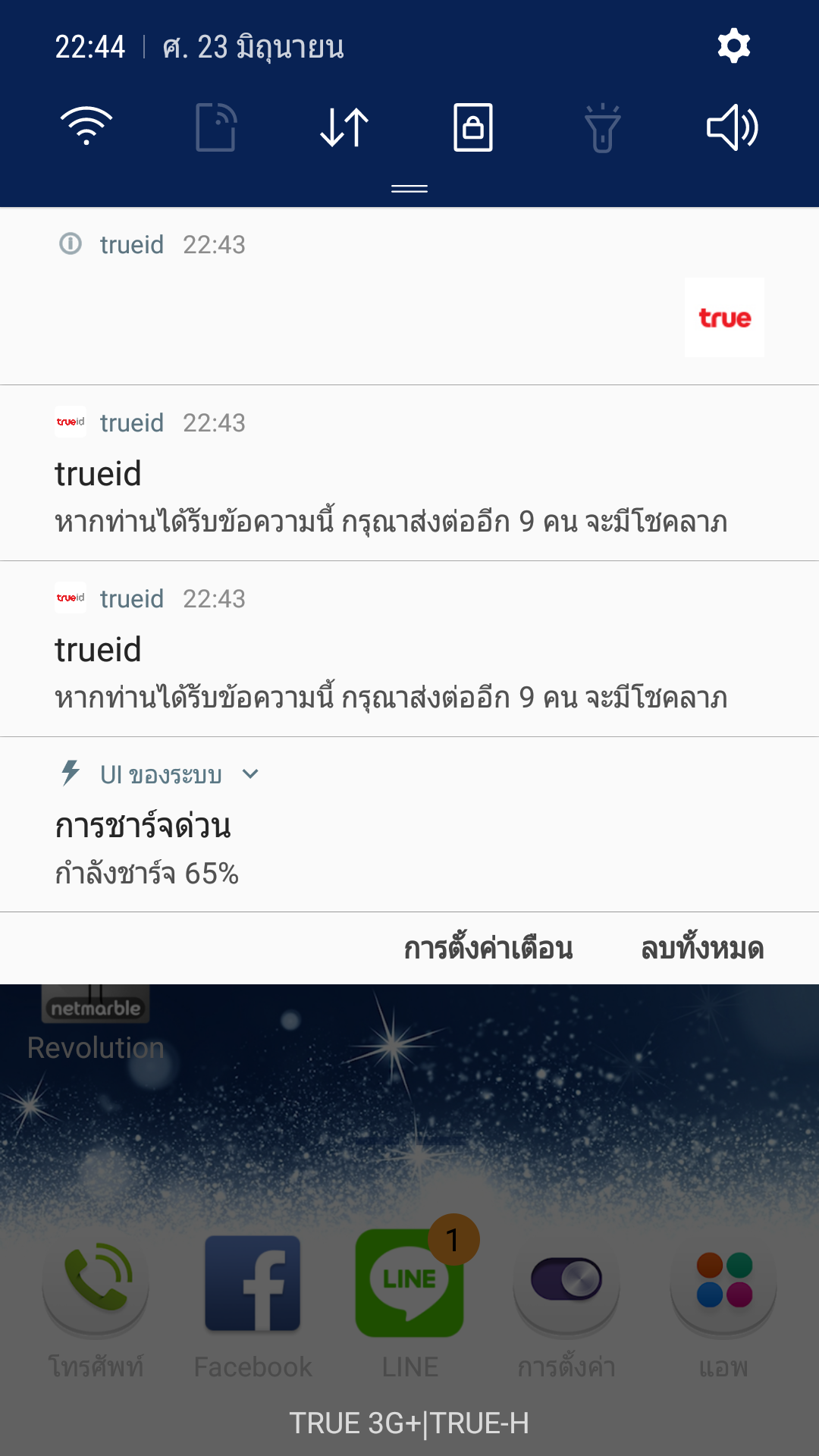Open การตั้งค่าเตือน notification settings

[488, 949]
